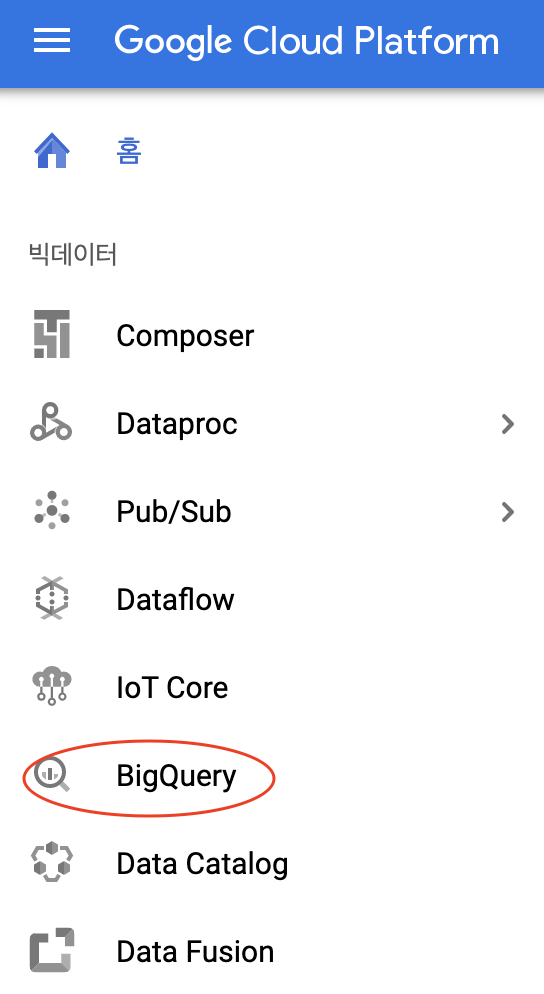Open IoT Core
This screenshot has height=994, width=544.
272,688
